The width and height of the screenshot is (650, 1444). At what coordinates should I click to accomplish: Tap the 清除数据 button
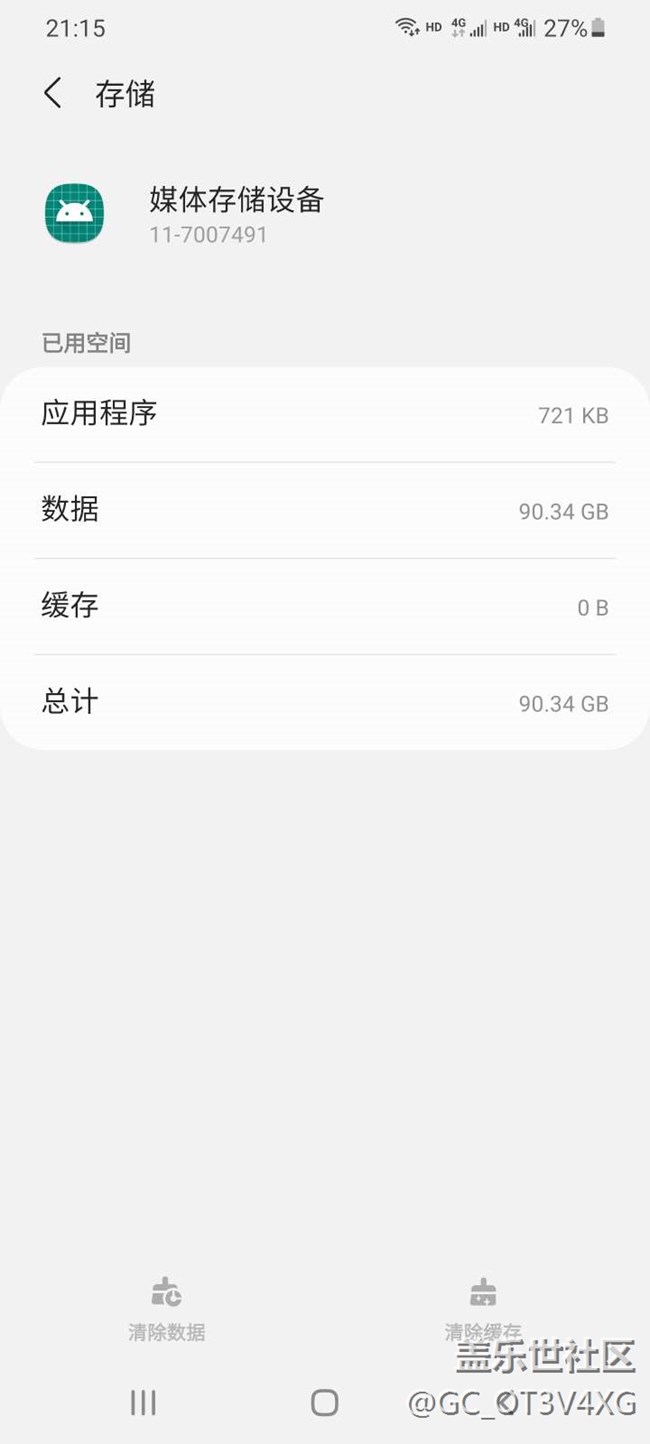click(x=167, y=1308)
